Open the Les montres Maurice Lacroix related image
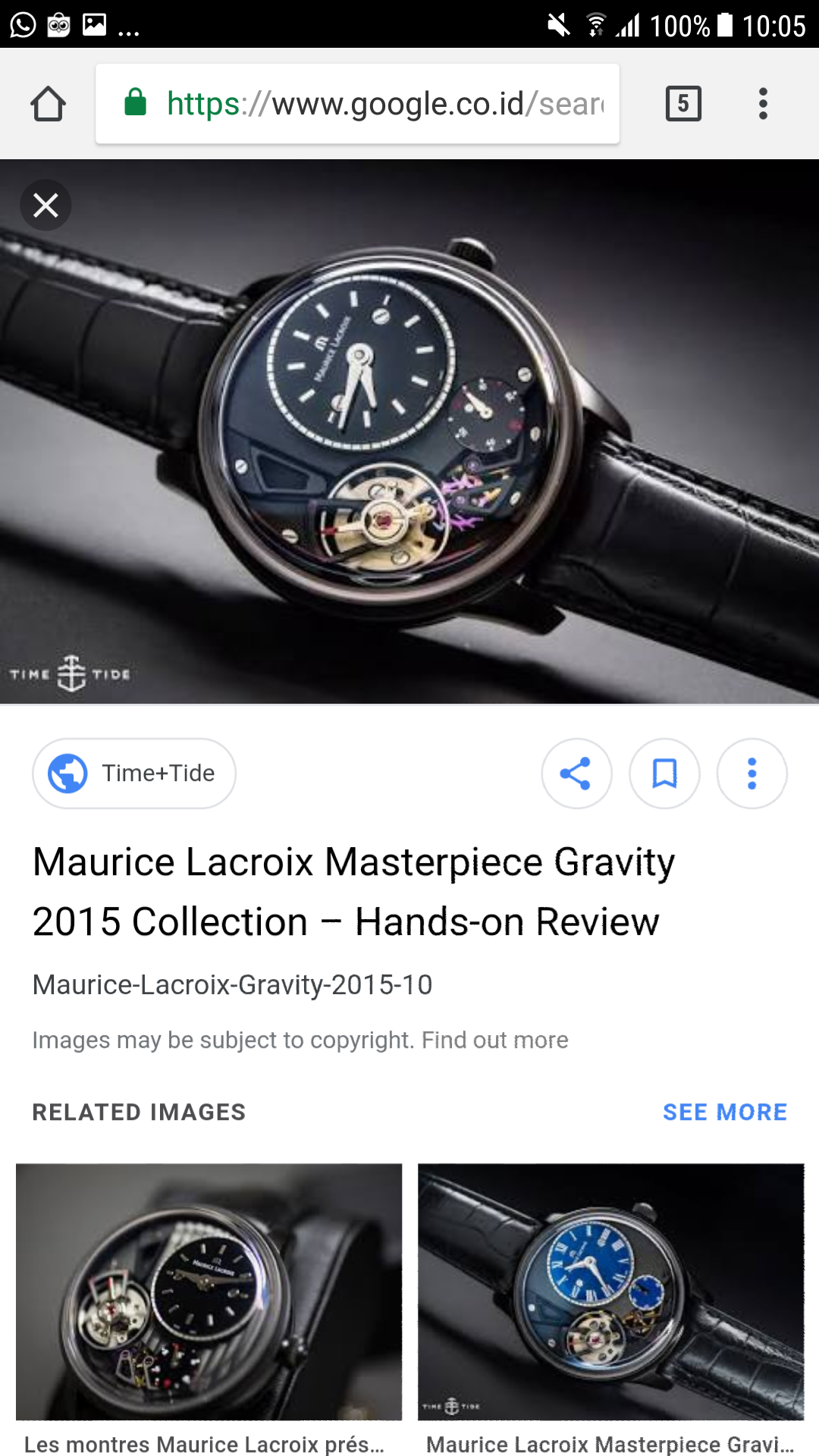 tap(209, 1291)
